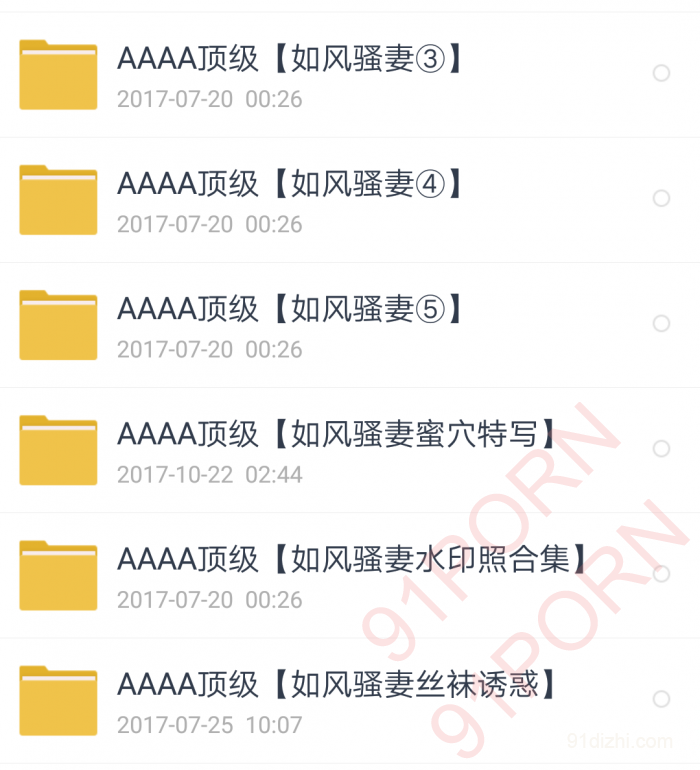The width and height of the screenshot is (700, 770).
Task: Tick the circle for the 2017-07-25 folder
Action: click(661, 698)
